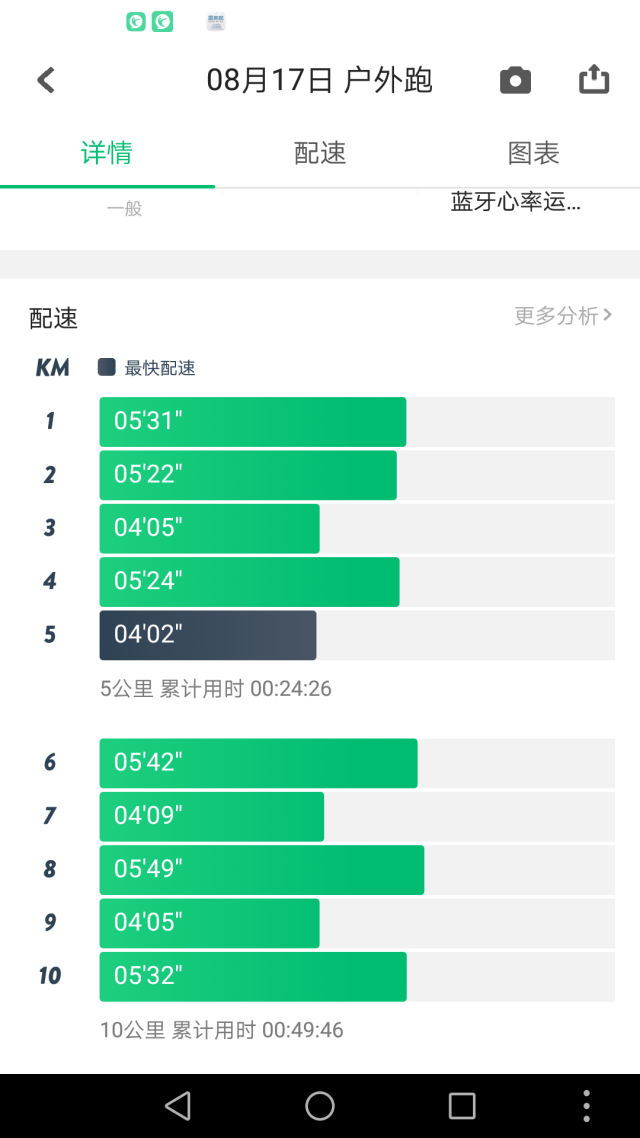Open 更多分析 for pace details
The height and width of the screenshot is (1138, 640).
point(563,315)
